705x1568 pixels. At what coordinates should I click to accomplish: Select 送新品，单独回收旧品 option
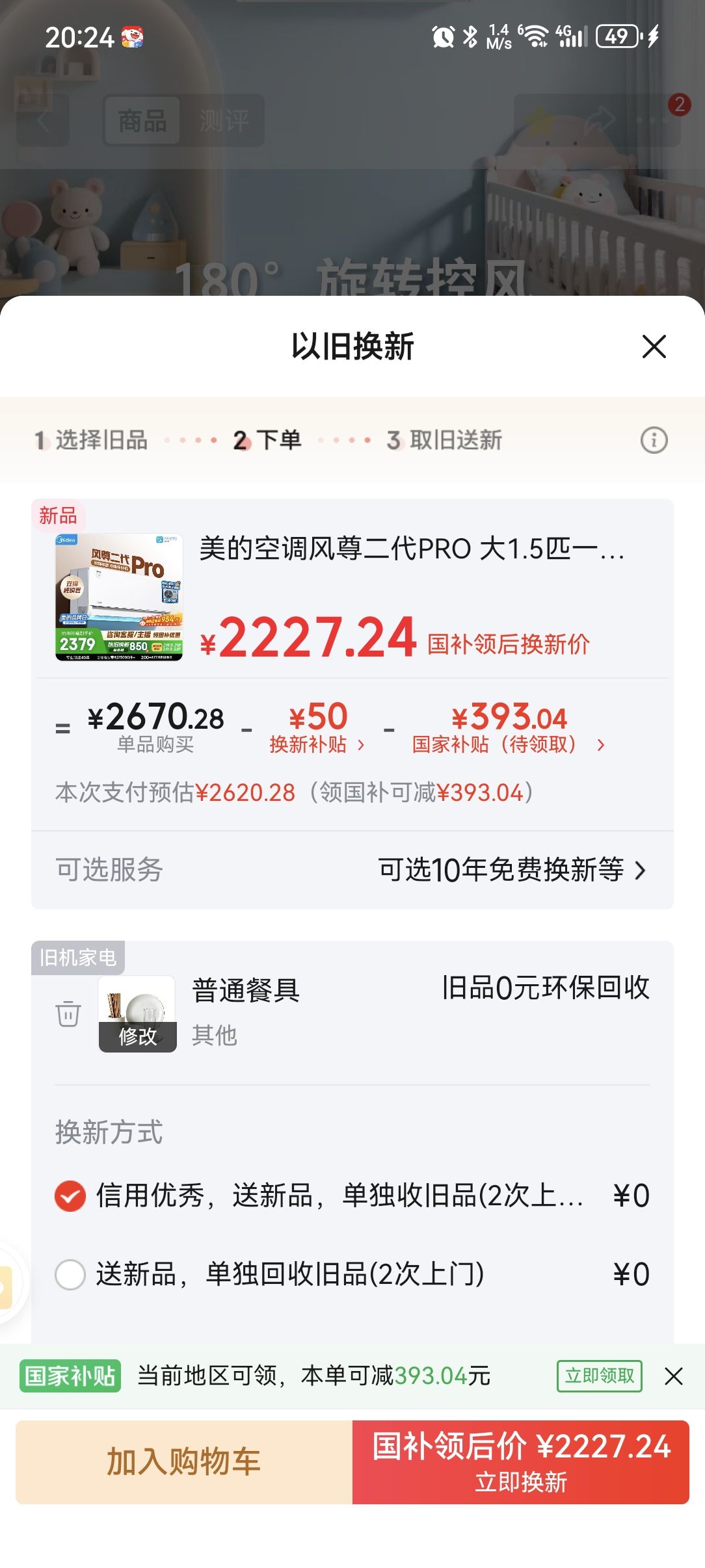[x=352, y=1274]
